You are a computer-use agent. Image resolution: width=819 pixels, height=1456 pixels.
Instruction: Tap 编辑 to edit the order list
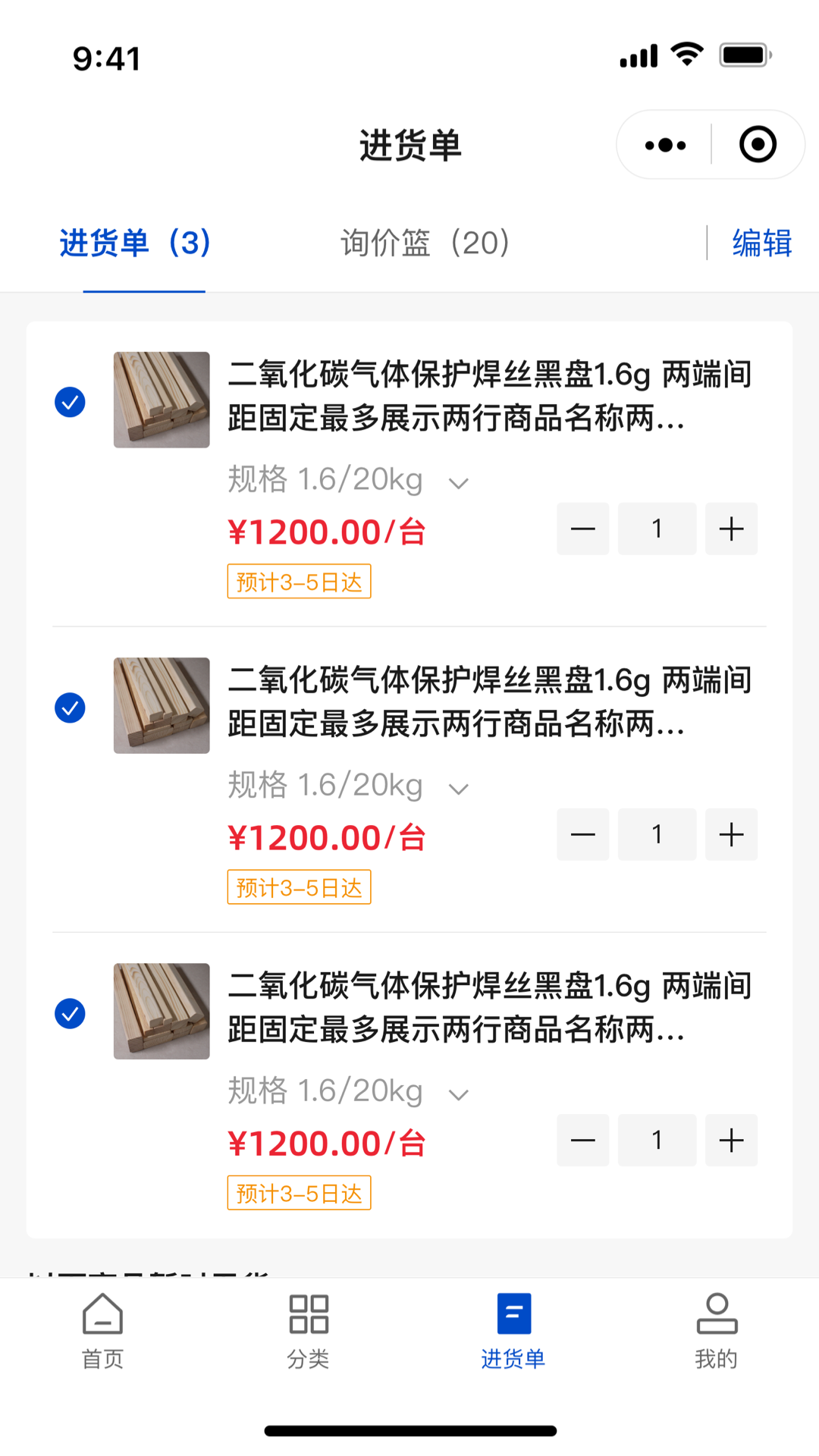761,243
